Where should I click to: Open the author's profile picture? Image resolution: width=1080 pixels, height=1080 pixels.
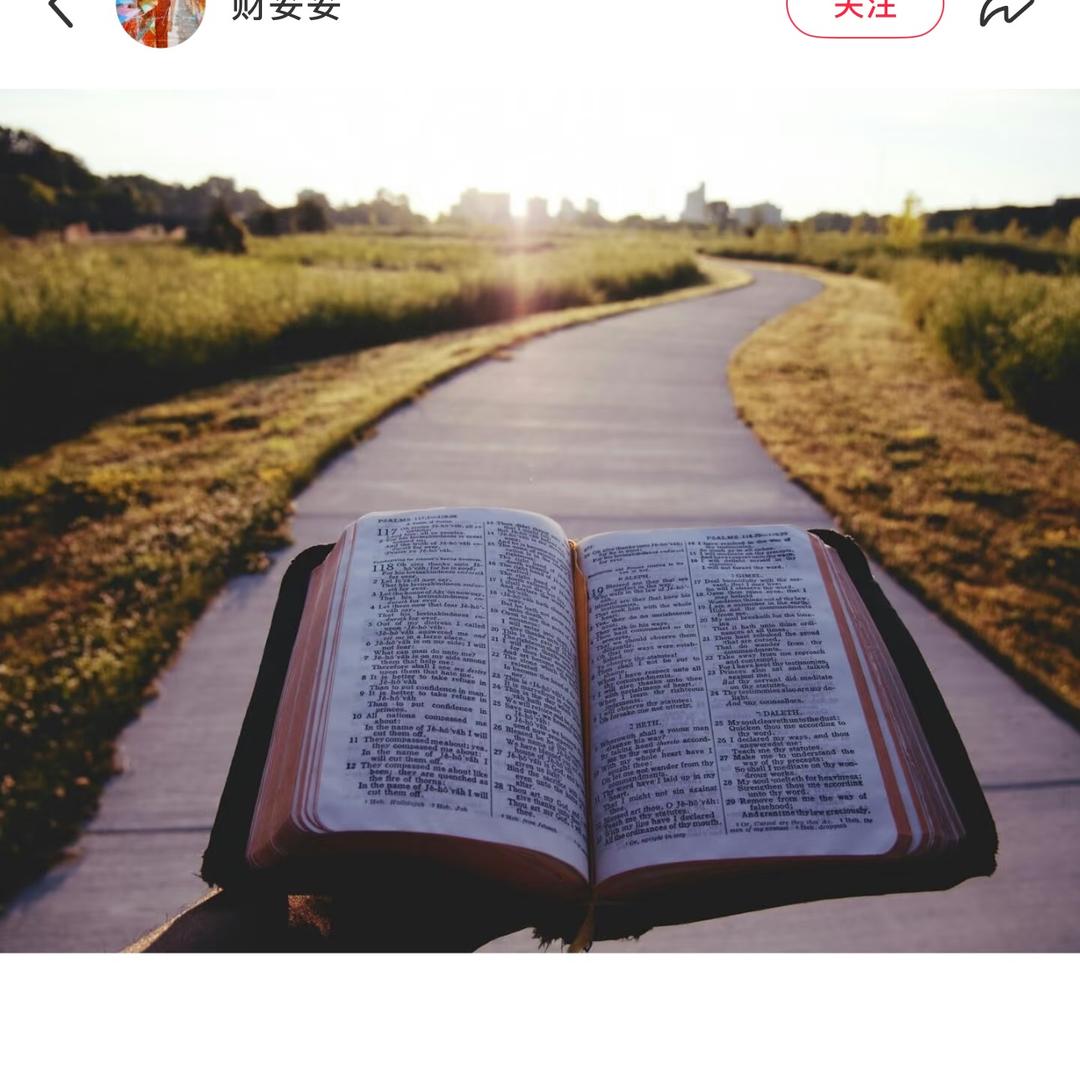[160, 16]
